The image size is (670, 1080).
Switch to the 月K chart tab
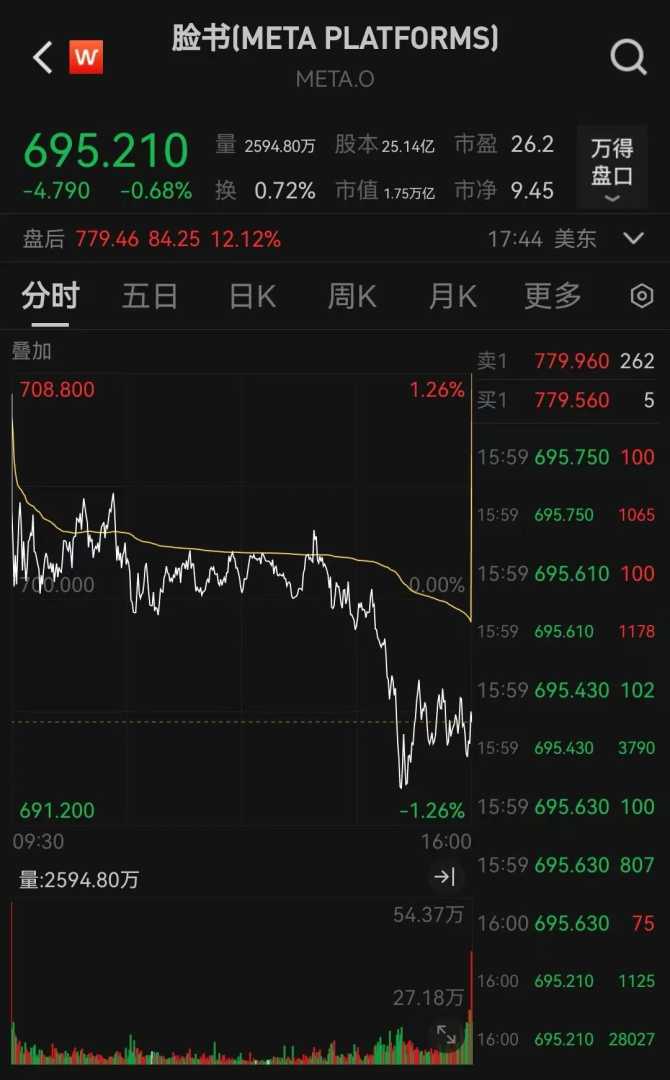click(x=453, y=296)
